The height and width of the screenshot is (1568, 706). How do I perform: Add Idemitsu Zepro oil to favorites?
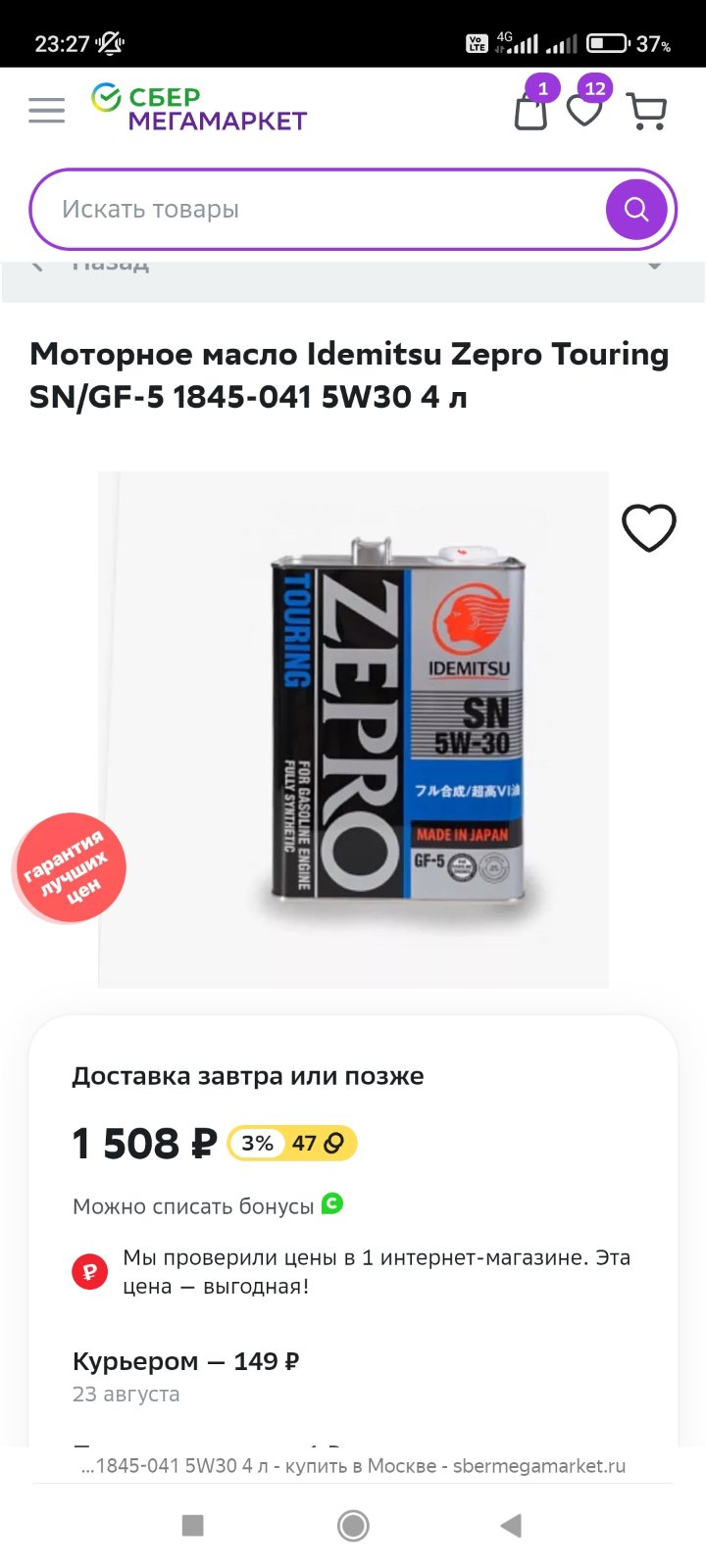coord(649,528)
